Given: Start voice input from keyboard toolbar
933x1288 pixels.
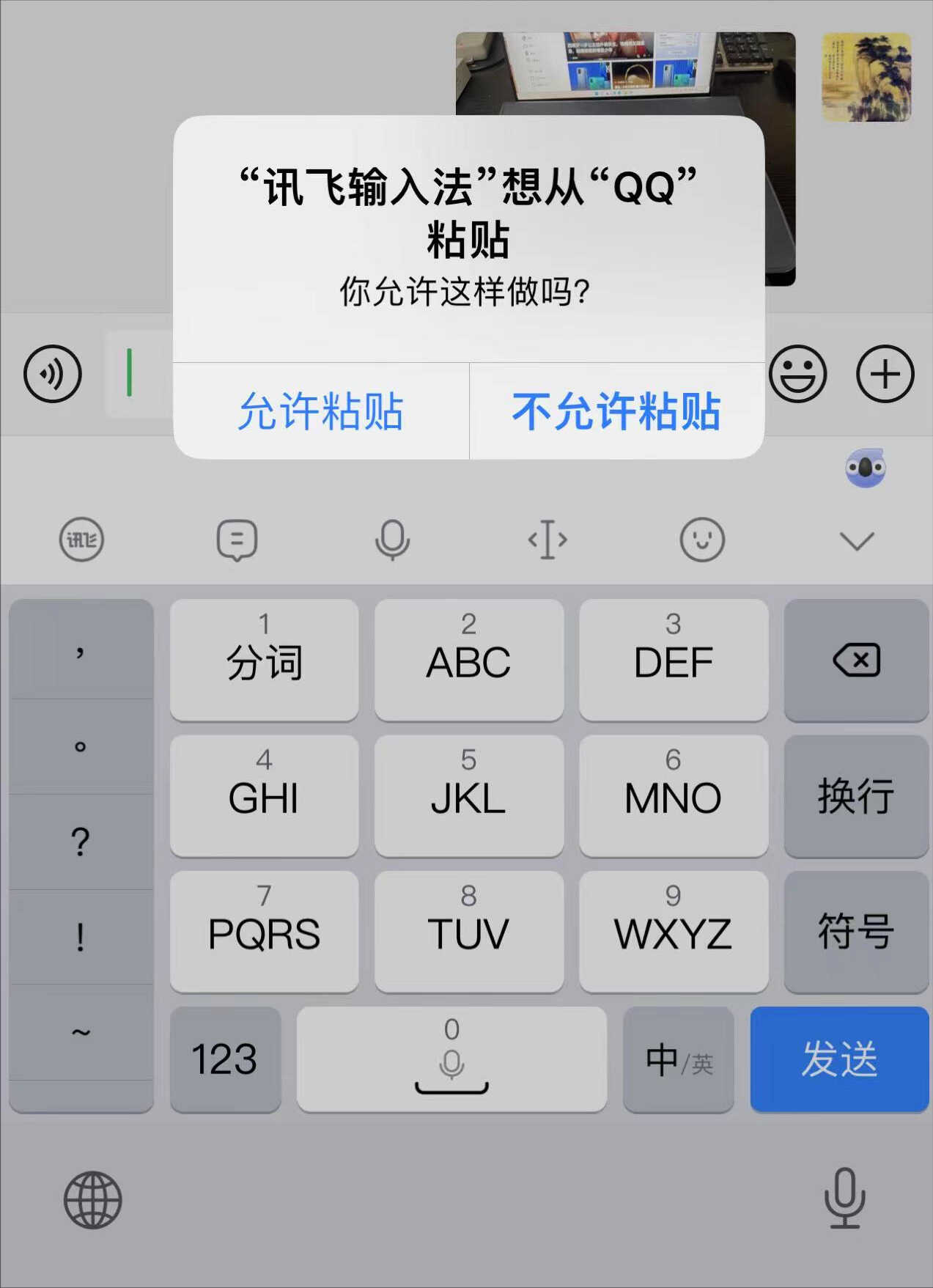Looking at the screenshot, I should pos(392,540).
